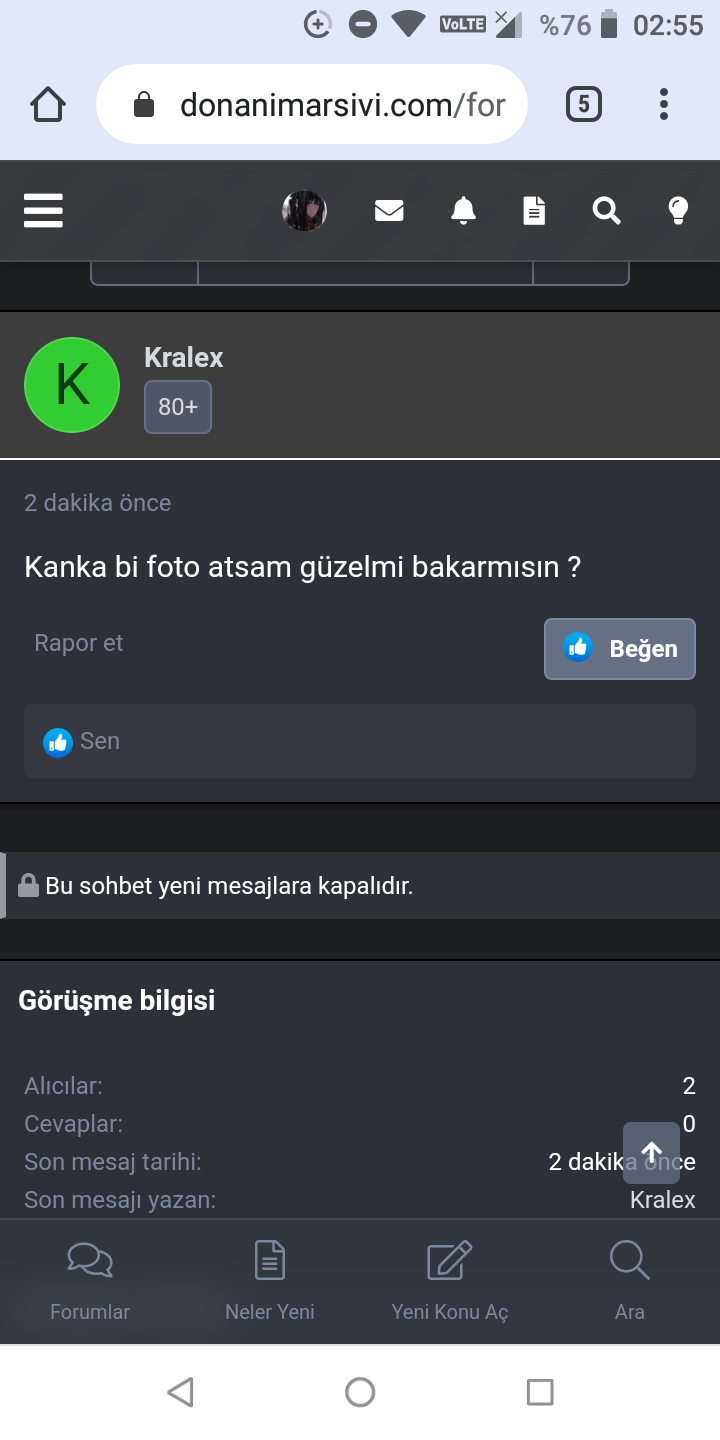Start a new topic with Yeni Konu Aç

[450, 1280]
